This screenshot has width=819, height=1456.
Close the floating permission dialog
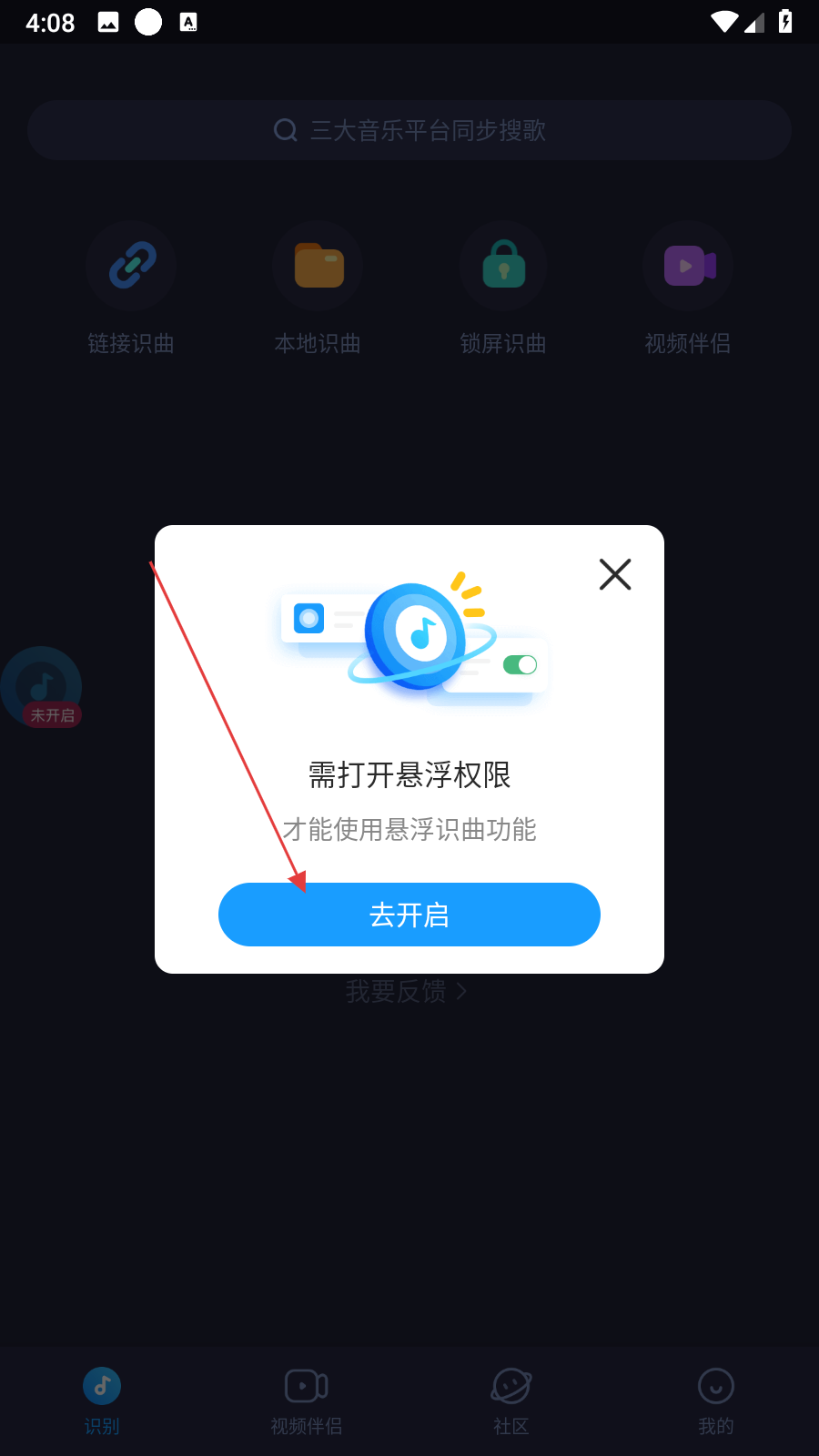(x=615, y=574)
